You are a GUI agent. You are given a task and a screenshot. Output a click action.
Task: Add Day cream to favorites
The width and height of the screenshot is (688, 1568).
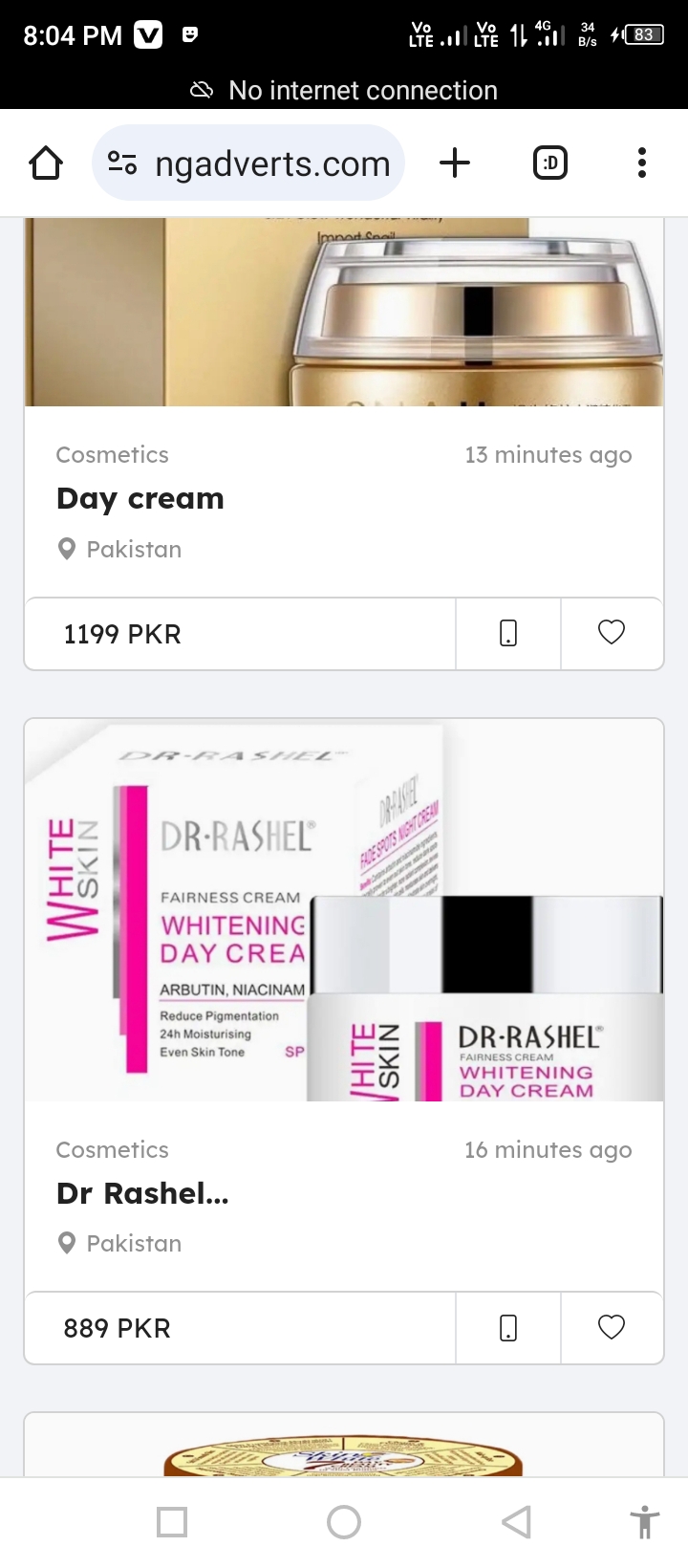(x=612, y=633)
